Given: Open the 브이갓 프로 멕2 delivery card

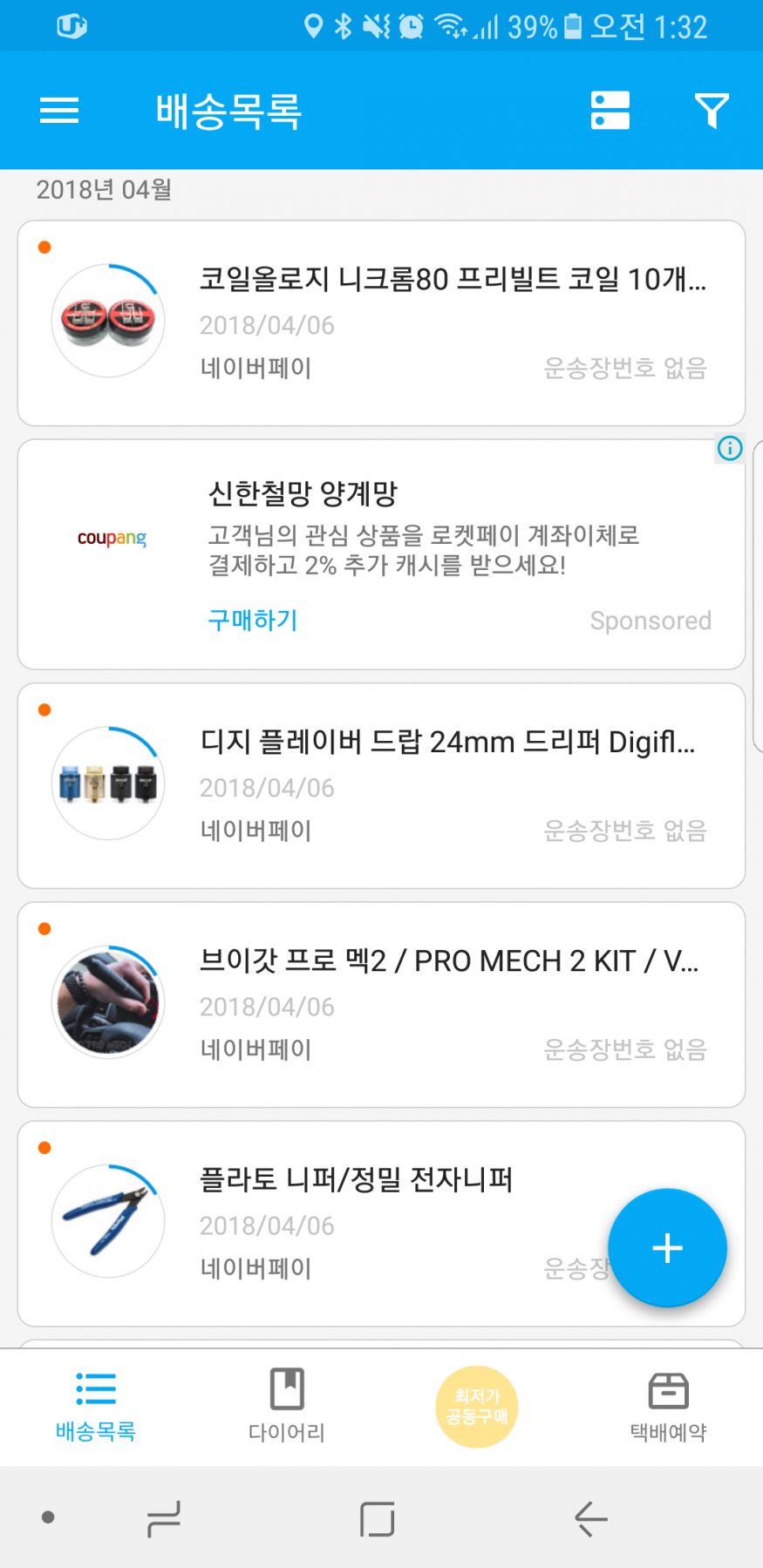Looking at the screenshot, I should [x=381, y=1004].
